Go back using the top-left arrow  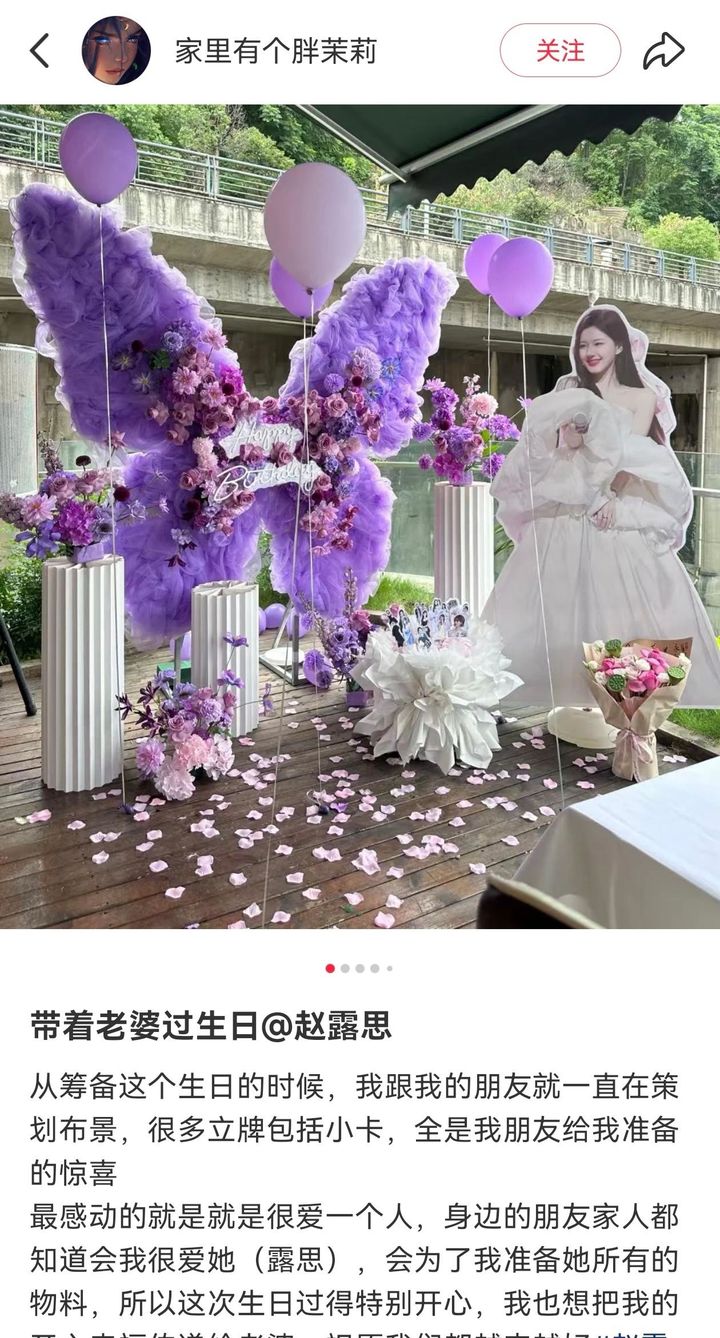pyautogui.click(x=40, y=50)
